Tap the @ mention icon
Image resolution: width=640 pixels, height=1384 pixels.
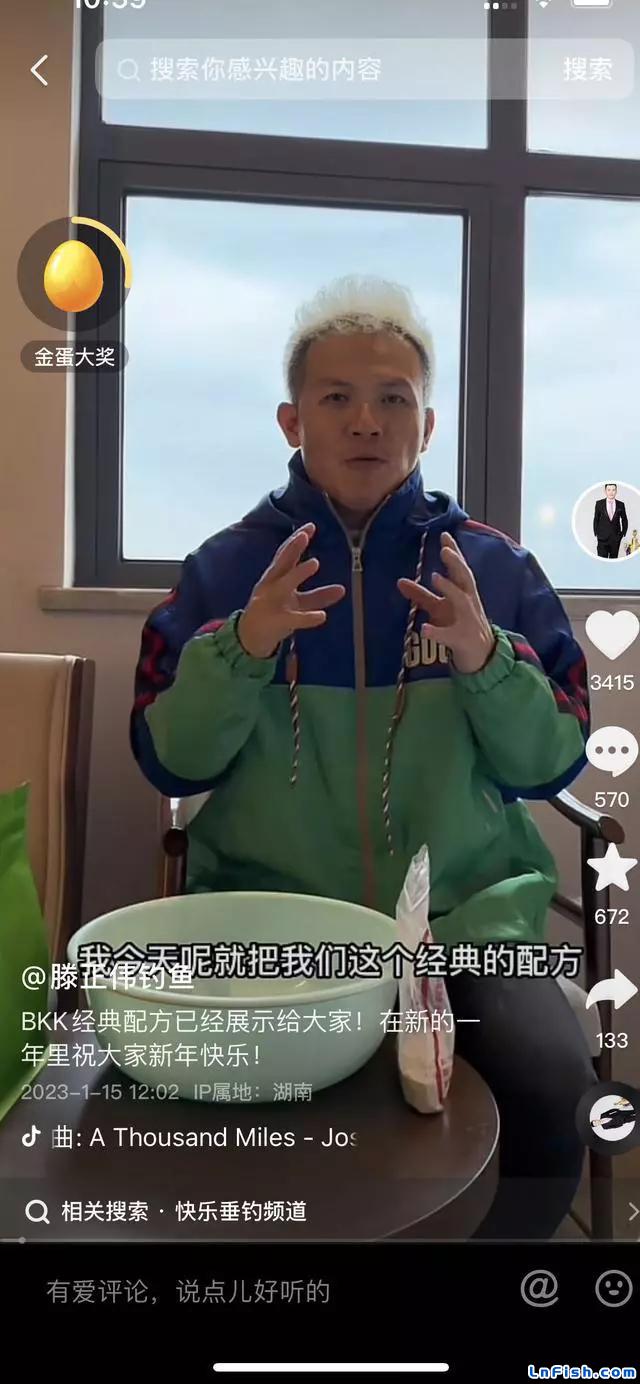539,1289
